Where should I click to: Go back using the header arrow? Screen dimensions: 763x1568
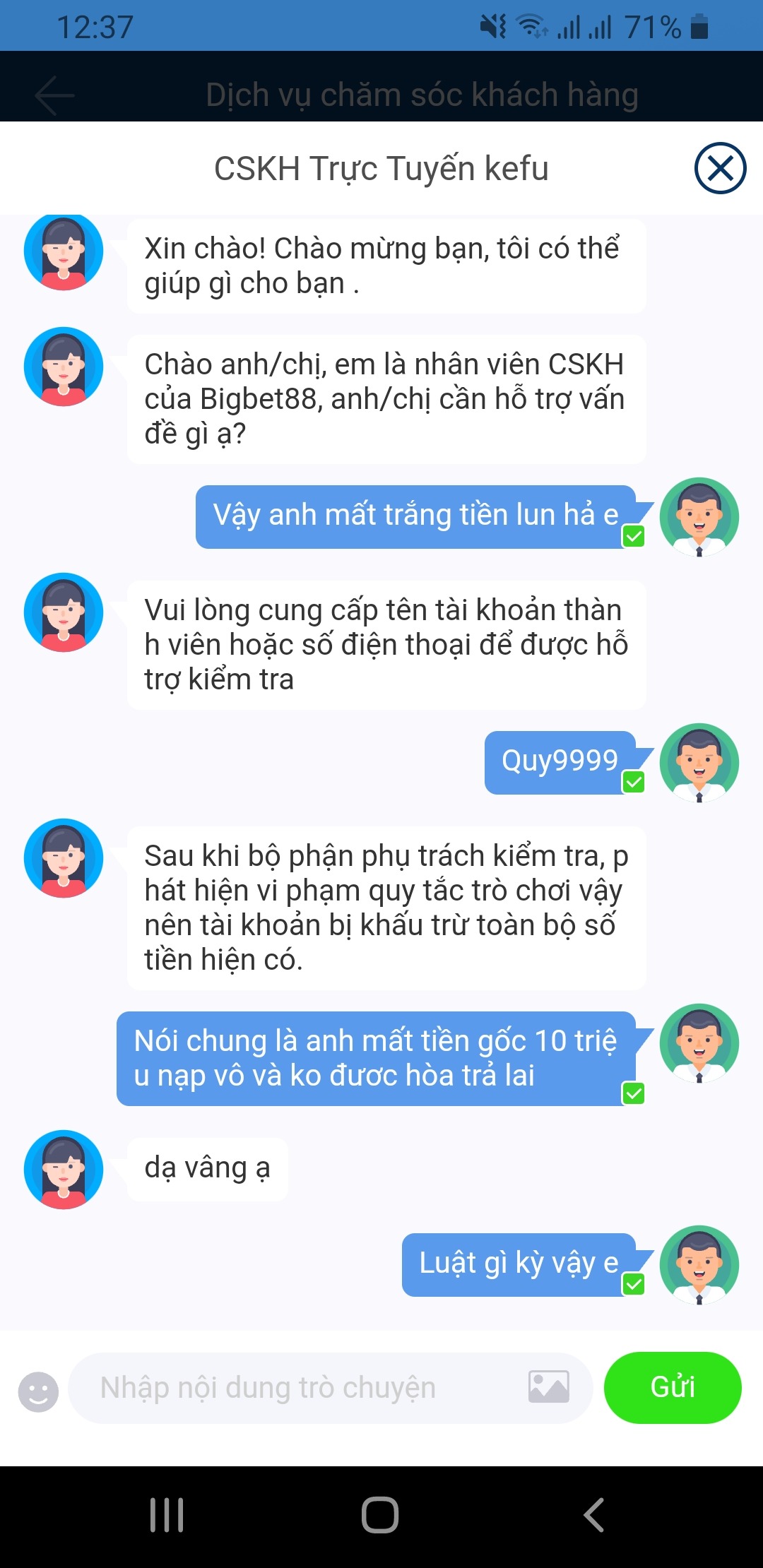tap(54, 95)
